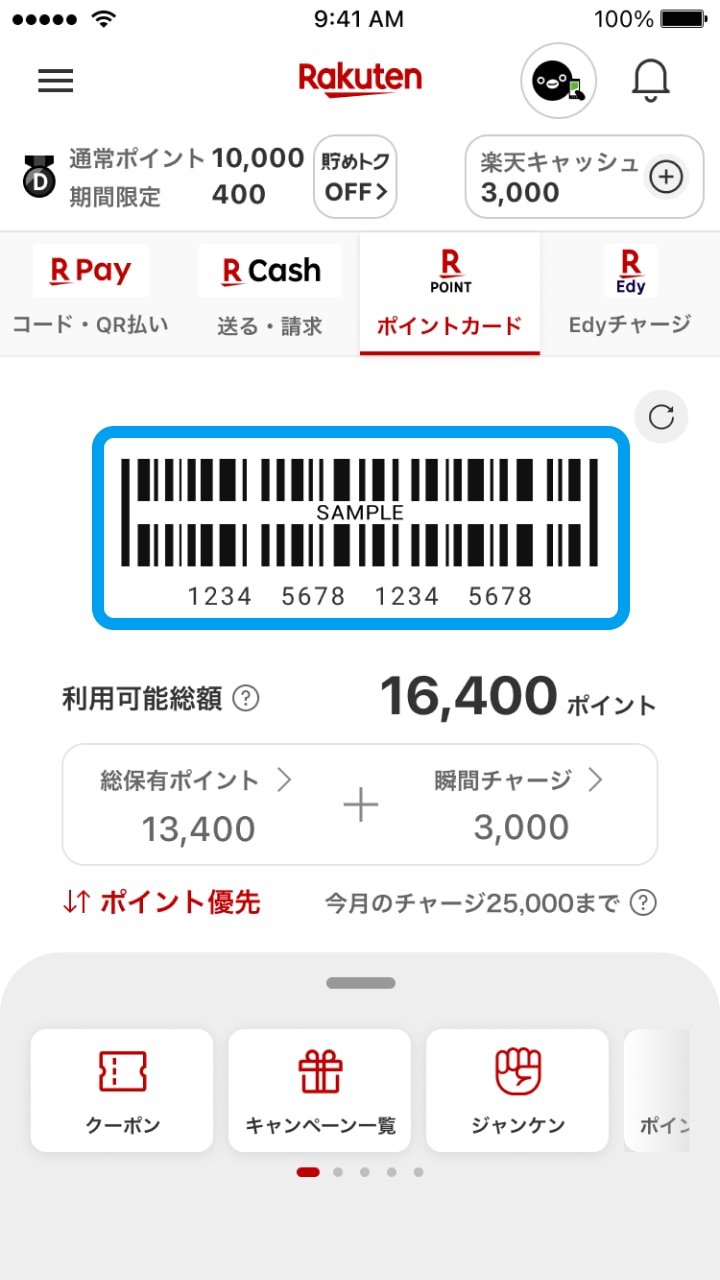
Task: Enlarge the point card barcode
Action: point(361,528)
